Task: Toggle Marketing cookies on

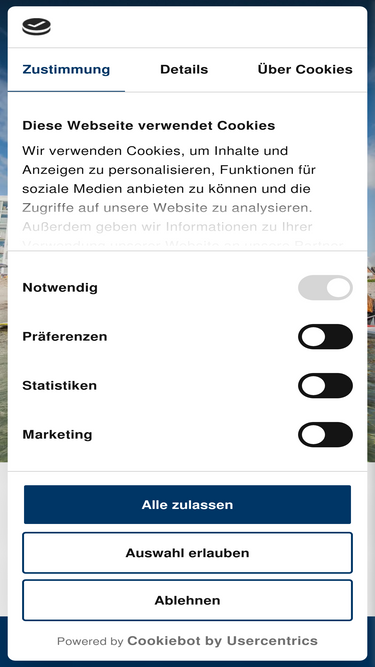Action: coord(325,434)
